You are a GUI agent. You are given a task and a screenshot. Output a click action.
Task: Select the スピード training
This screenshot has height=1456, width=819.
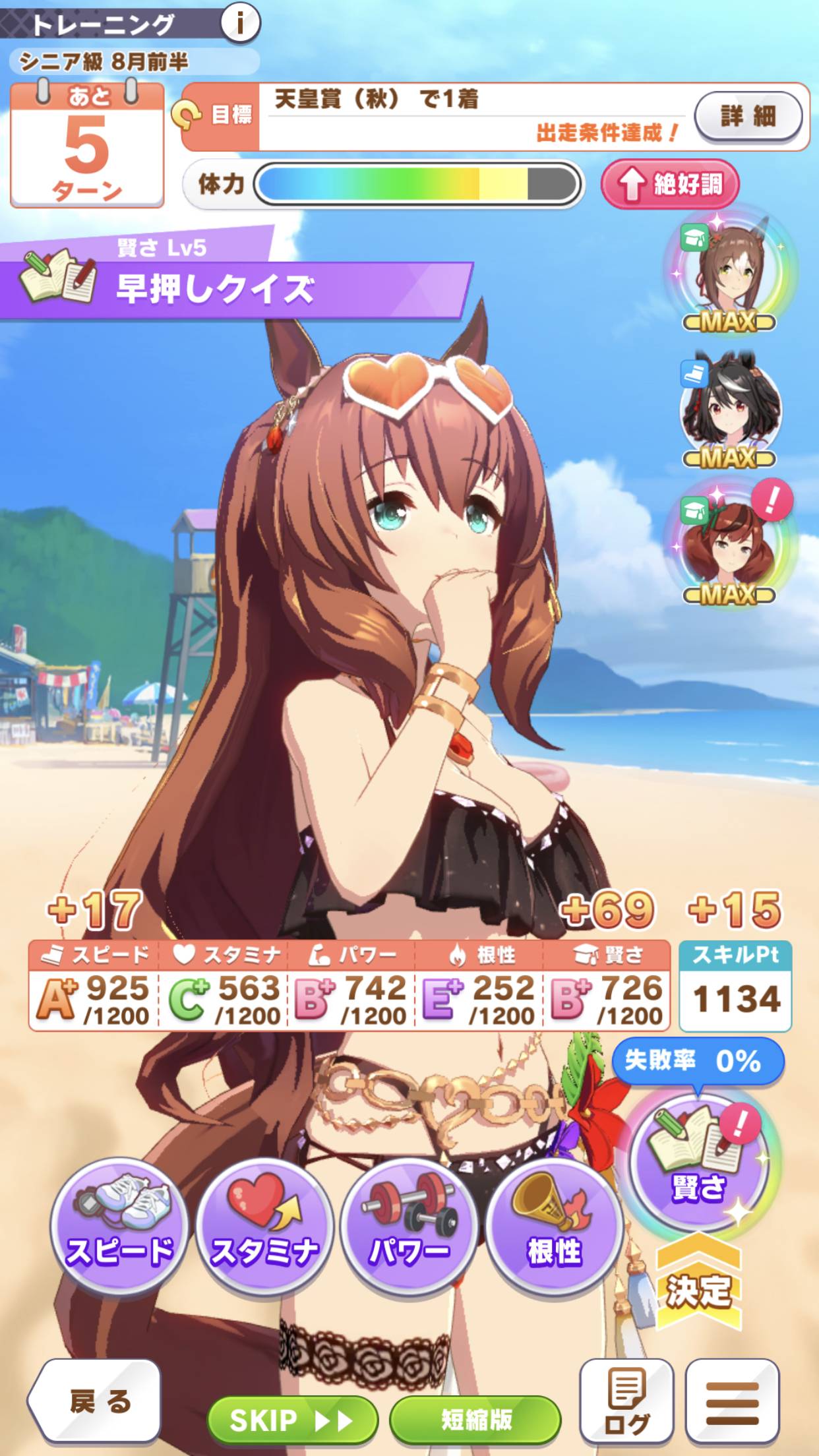[120, 1226]
